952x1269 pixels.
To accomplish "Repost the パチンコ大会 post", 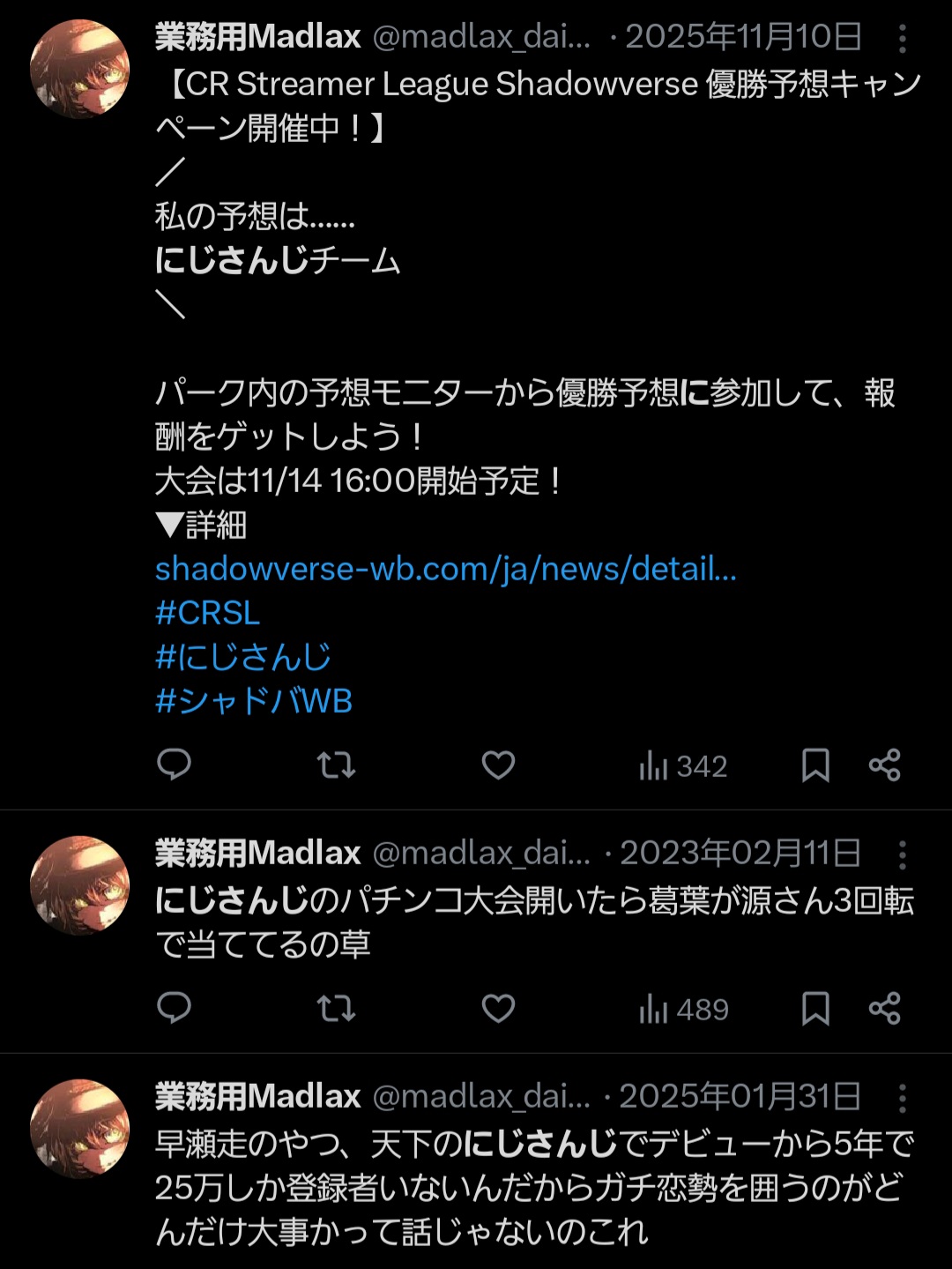I will [x=336, y=1008].
